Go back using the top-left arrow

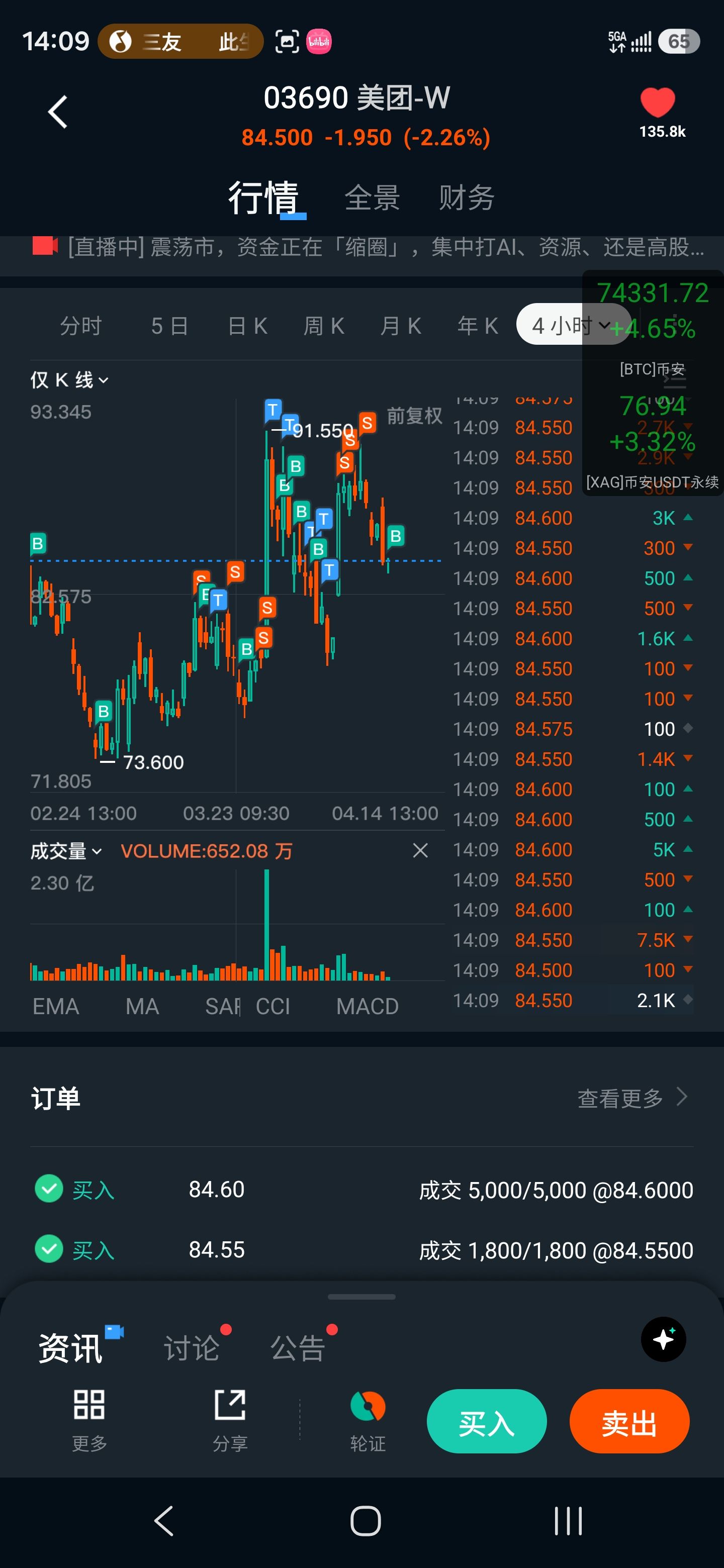[58, 113]
